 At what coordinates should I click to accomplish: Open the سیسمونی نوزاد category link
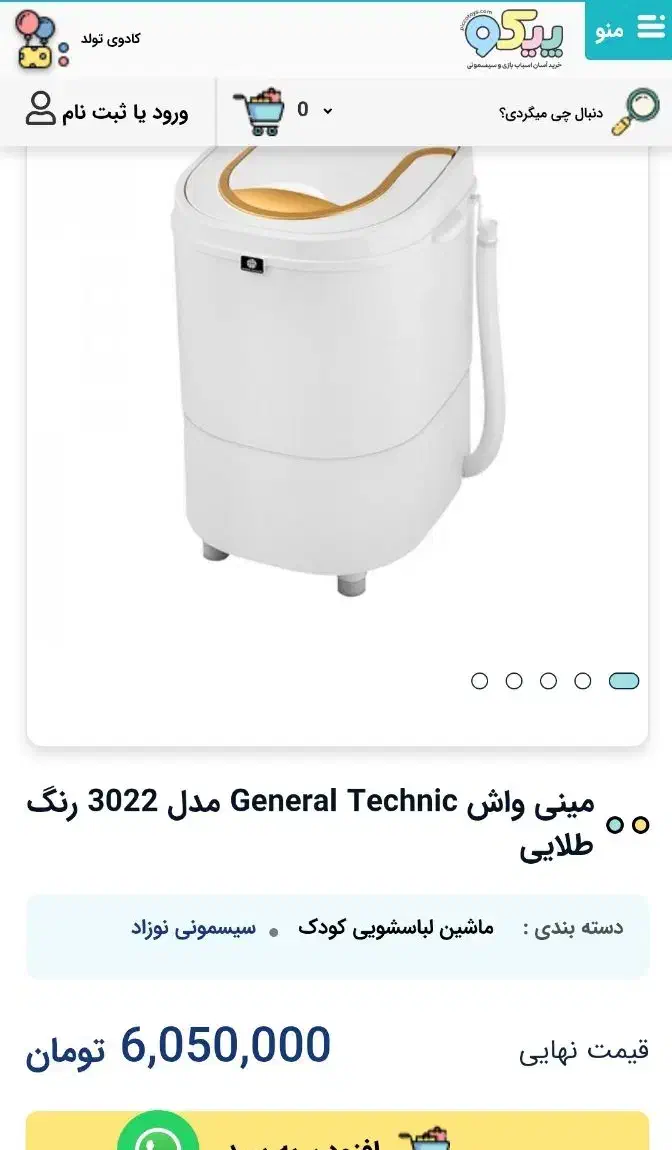[193, 928]
